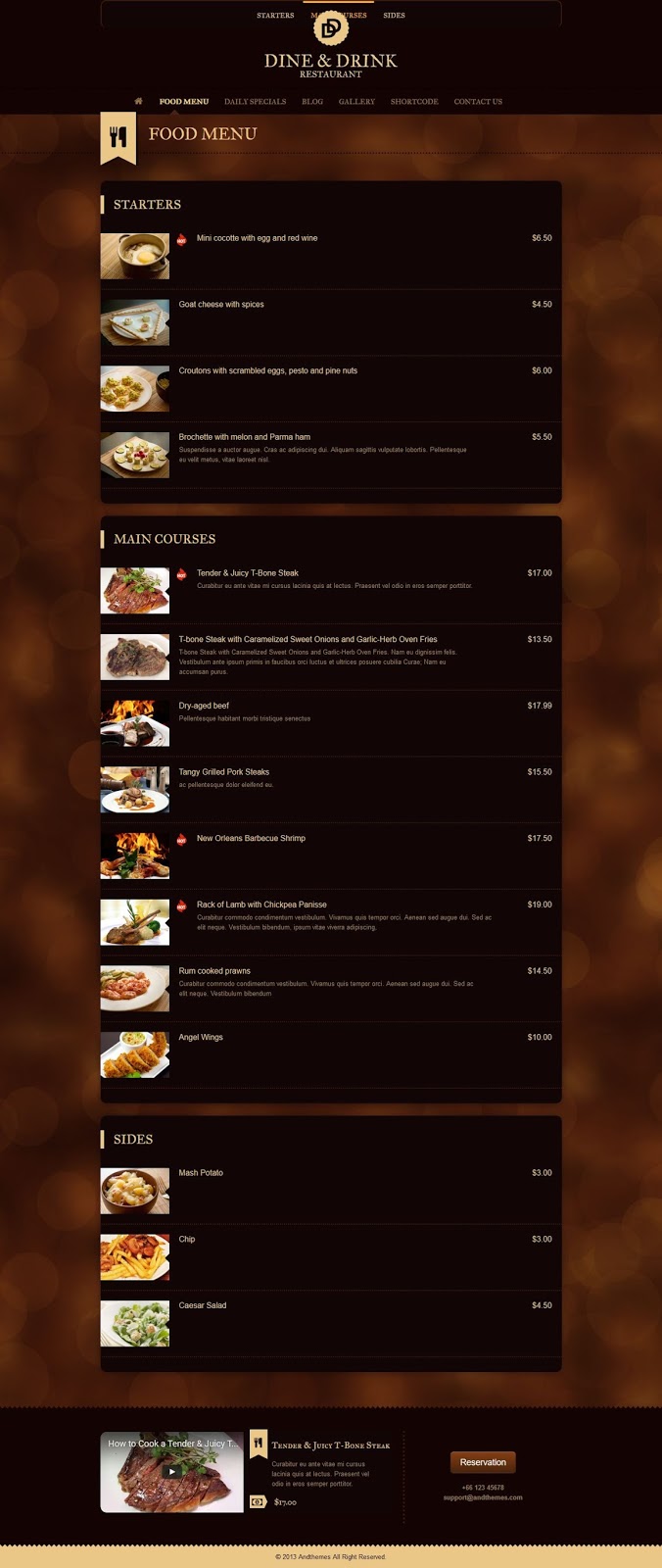Jump to the Sides anchor link

coord(394,16)
